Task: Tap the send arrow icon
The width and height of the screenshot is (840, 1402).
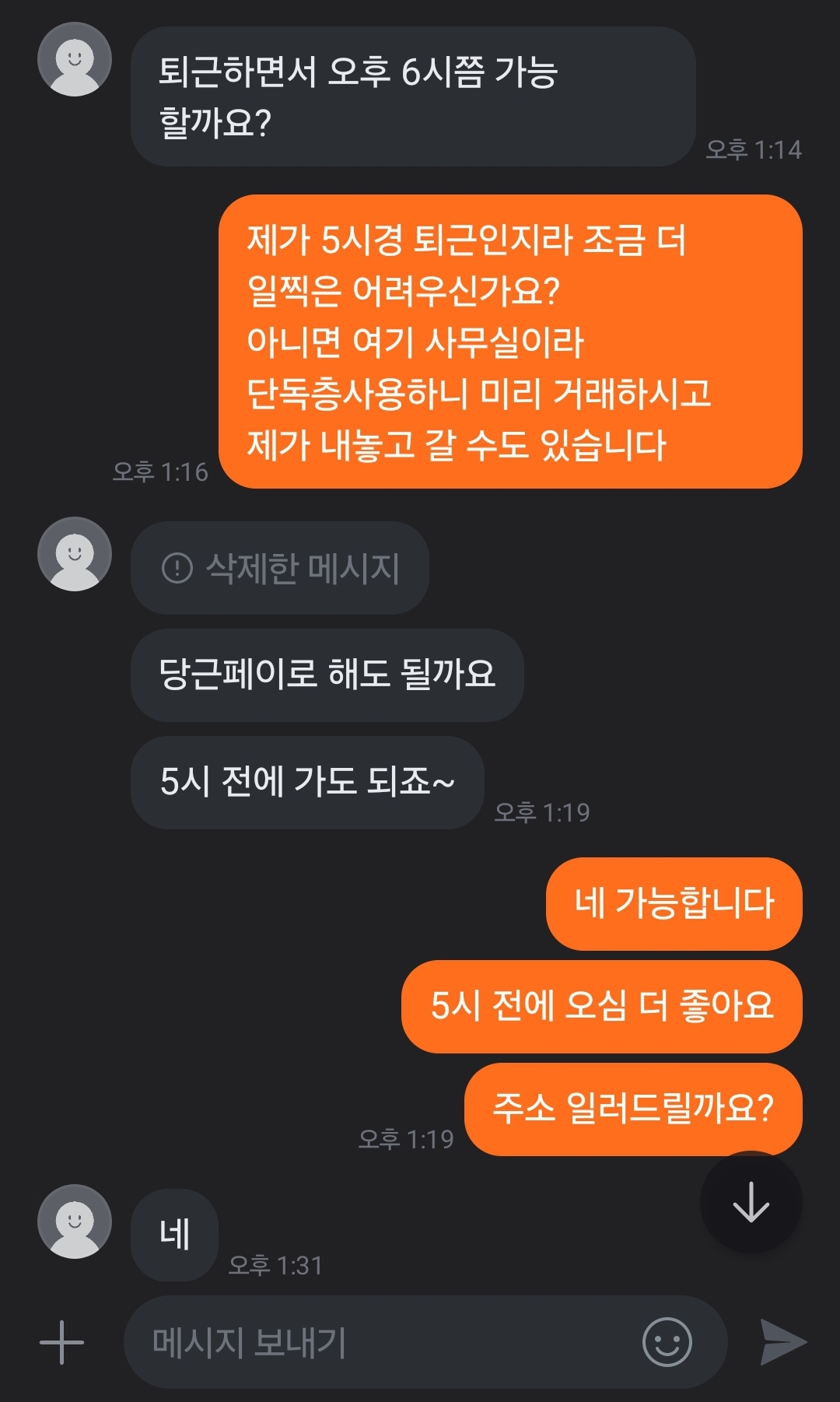Action: (782, 1342)
